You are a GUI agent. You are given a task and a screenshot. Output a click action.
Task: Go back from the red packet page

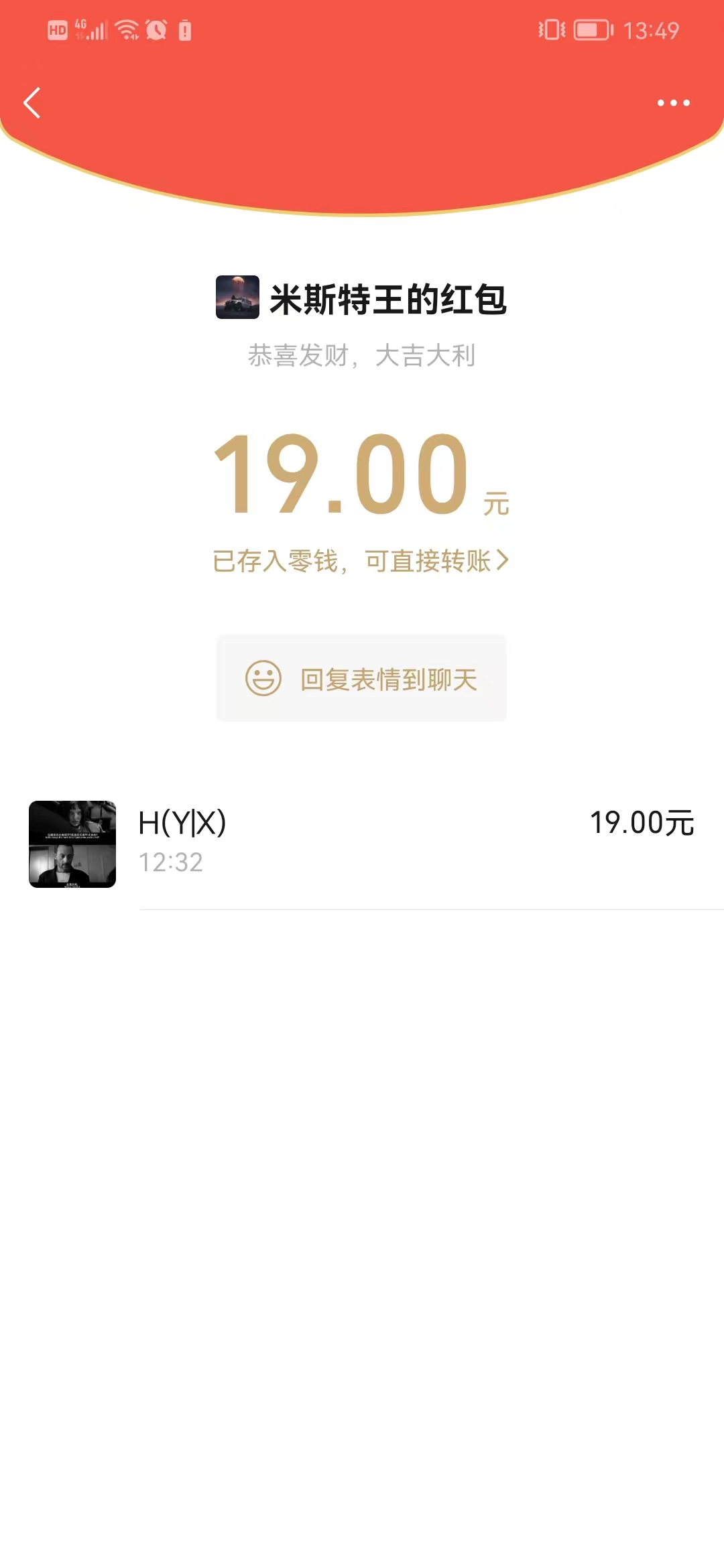coord(32,103)
